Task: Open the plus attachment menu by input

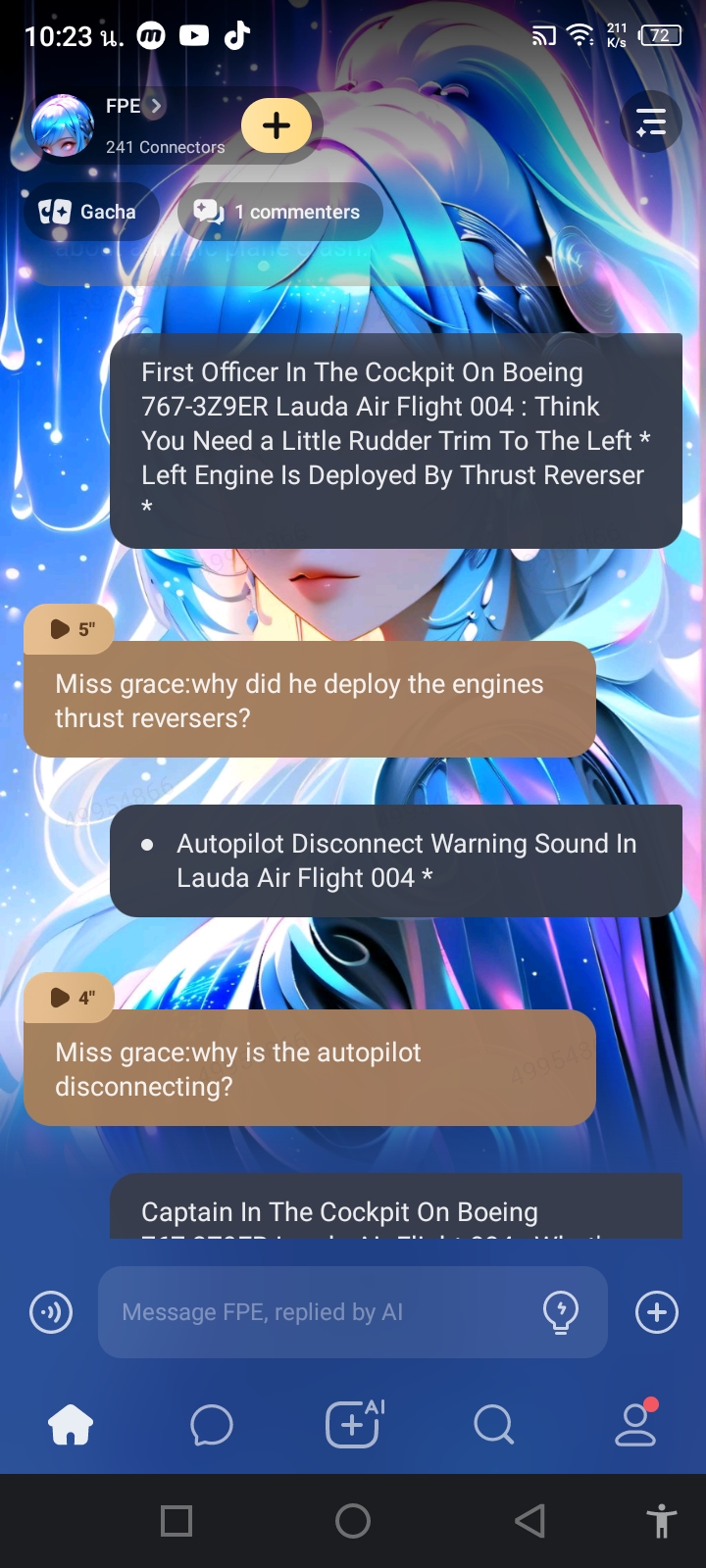Action: [x=657, y=1312]
